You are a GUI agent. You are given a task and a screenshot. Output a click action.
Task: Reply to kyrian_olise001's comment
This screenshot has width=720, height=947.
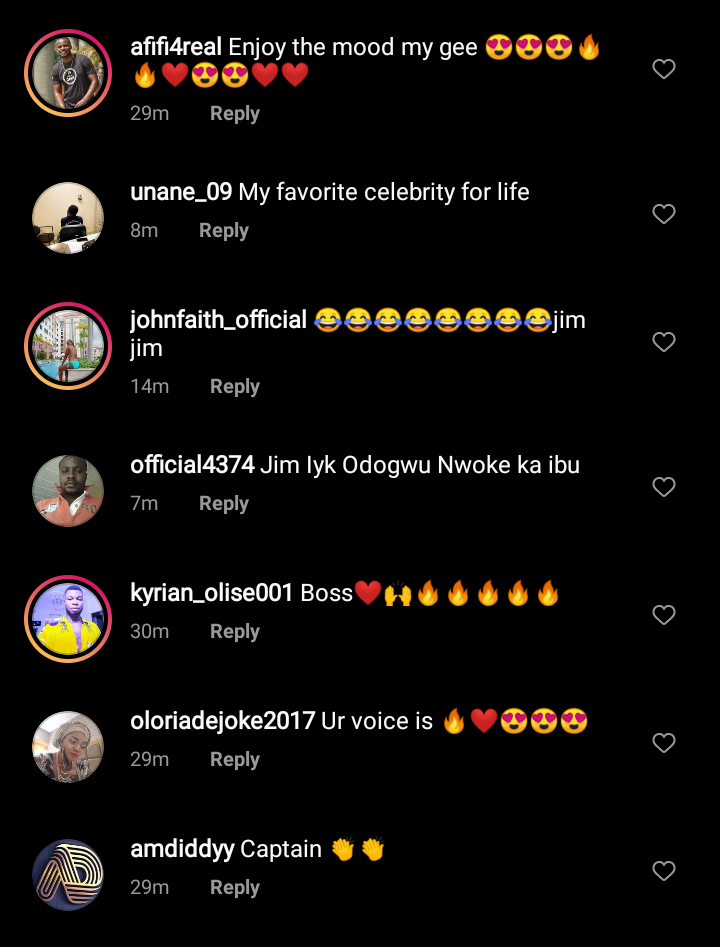(x=235, y=632)
